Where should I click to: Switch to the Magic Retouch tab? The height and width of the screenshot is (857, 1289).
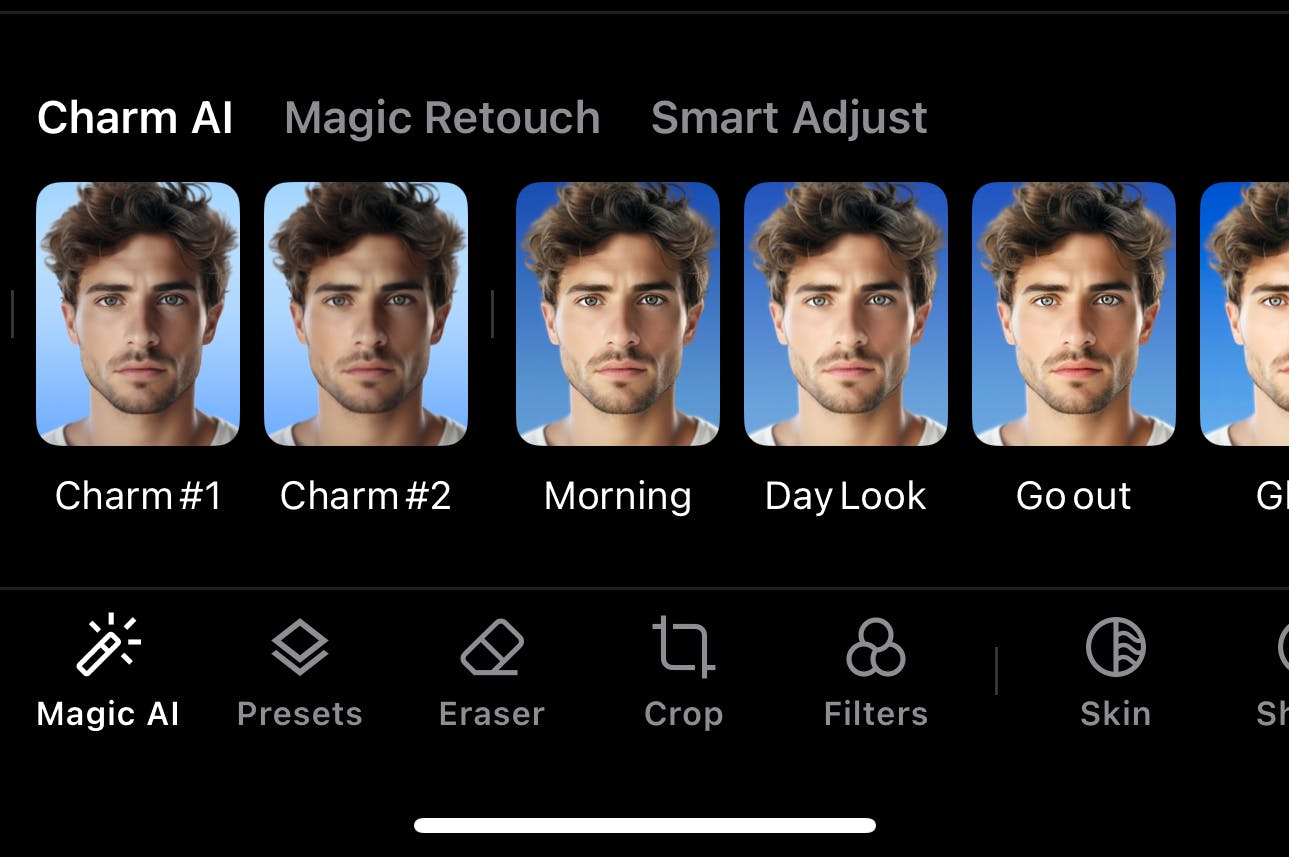click(x=442, y=118)
